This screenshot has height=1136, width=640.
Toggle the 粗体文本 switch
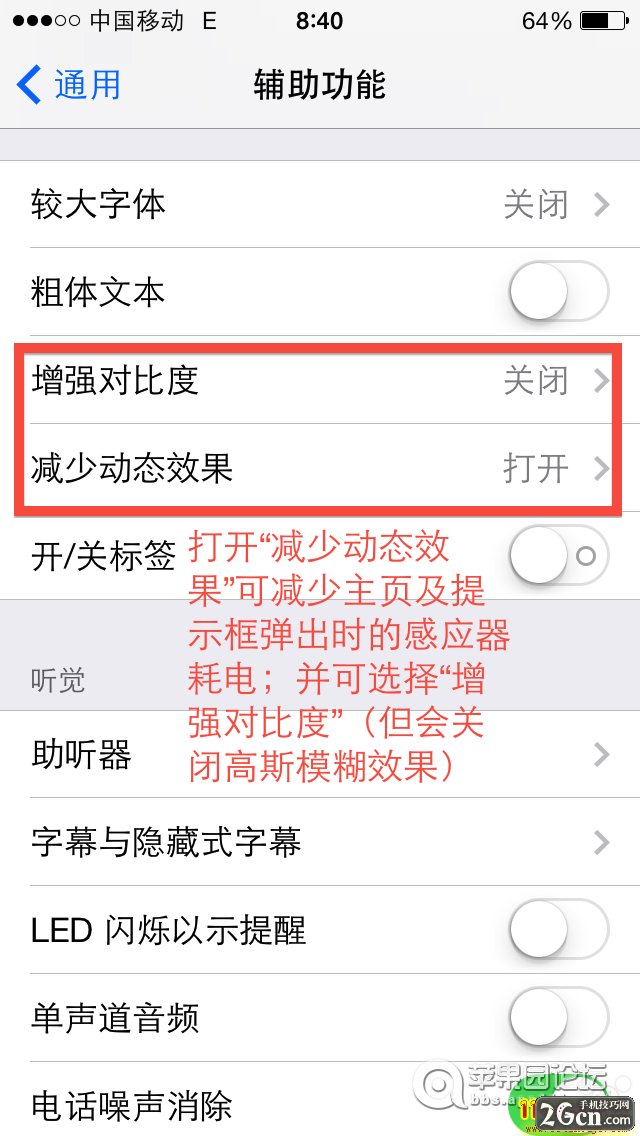tap(558, 292)
